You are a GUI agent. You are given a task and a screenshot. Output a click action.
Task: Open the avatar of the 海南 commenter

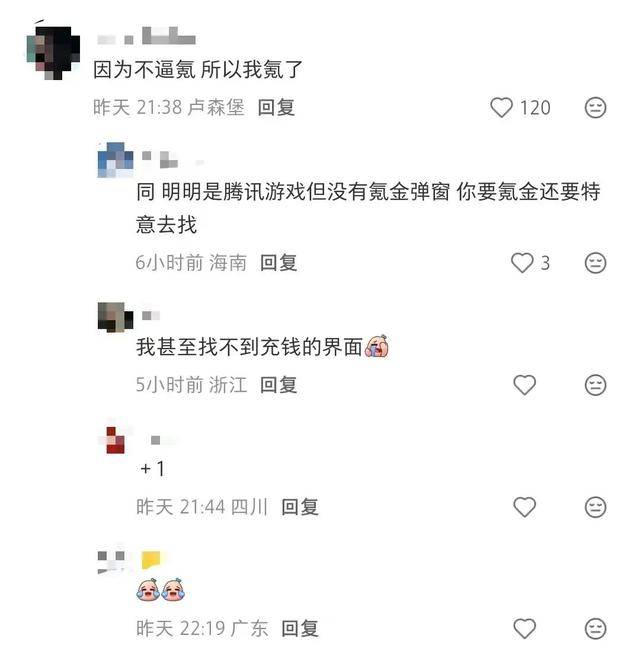point(115,161)
